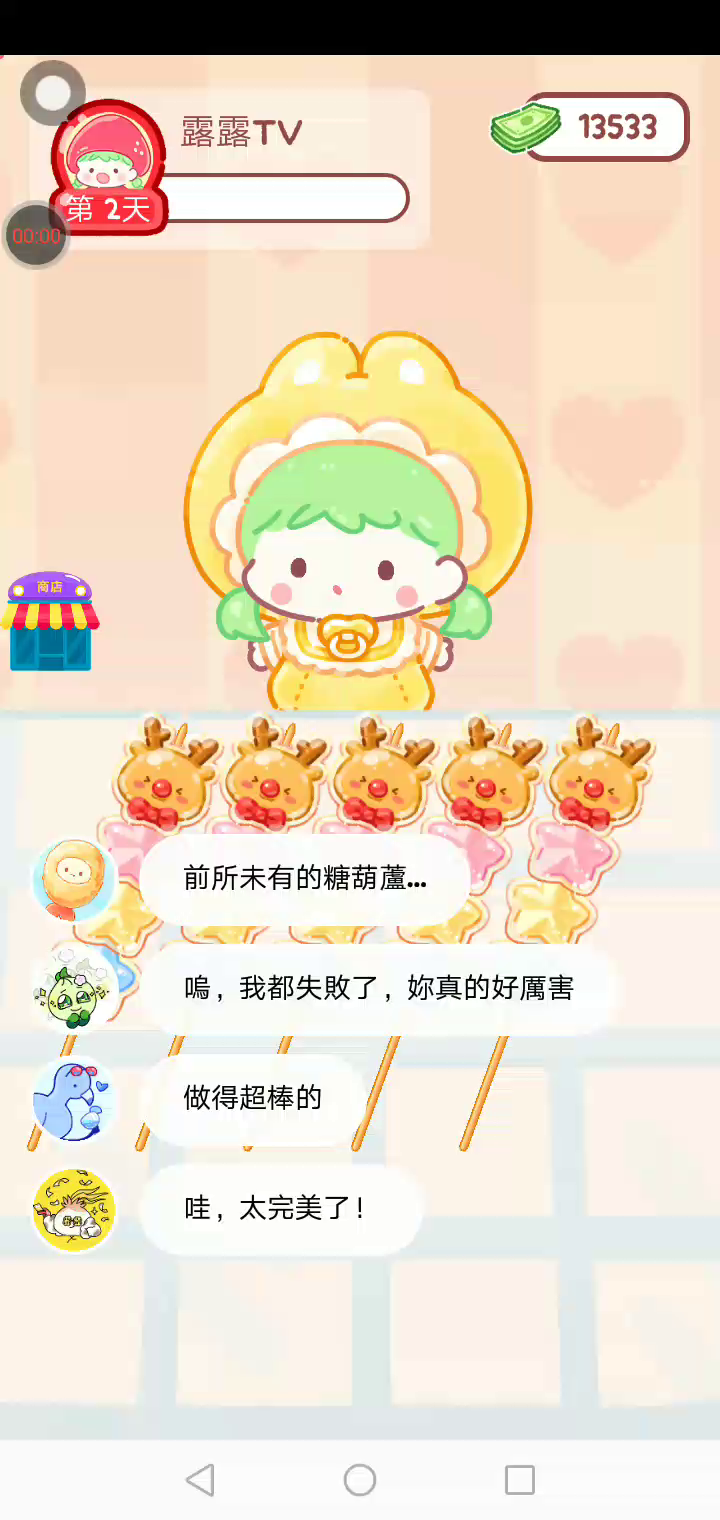Tap the cash balance 13533
This screenshot has height=1520, width=720.
(x=604, y=127)
